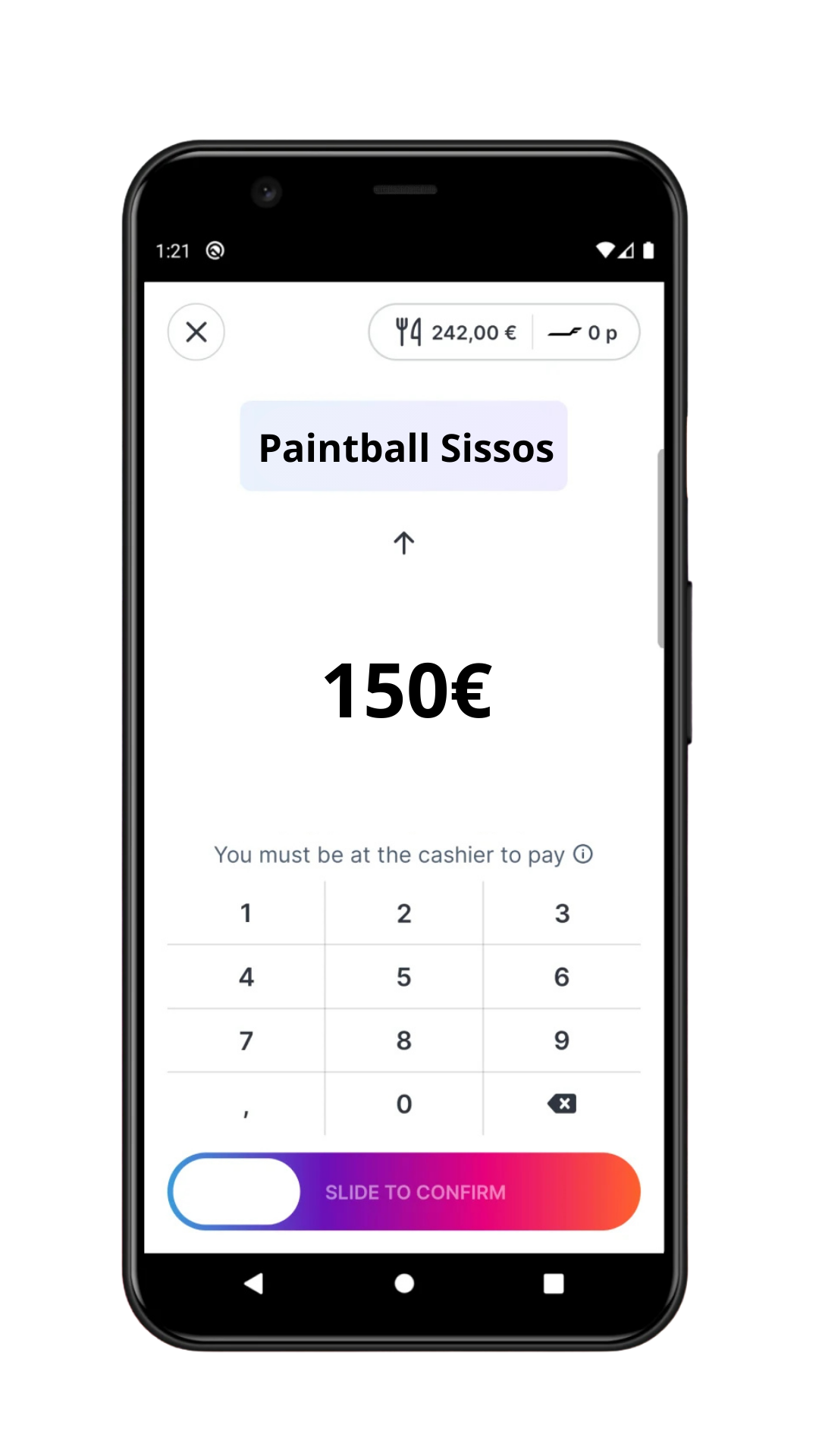Close the payment screen

click(x=196, y=332)
